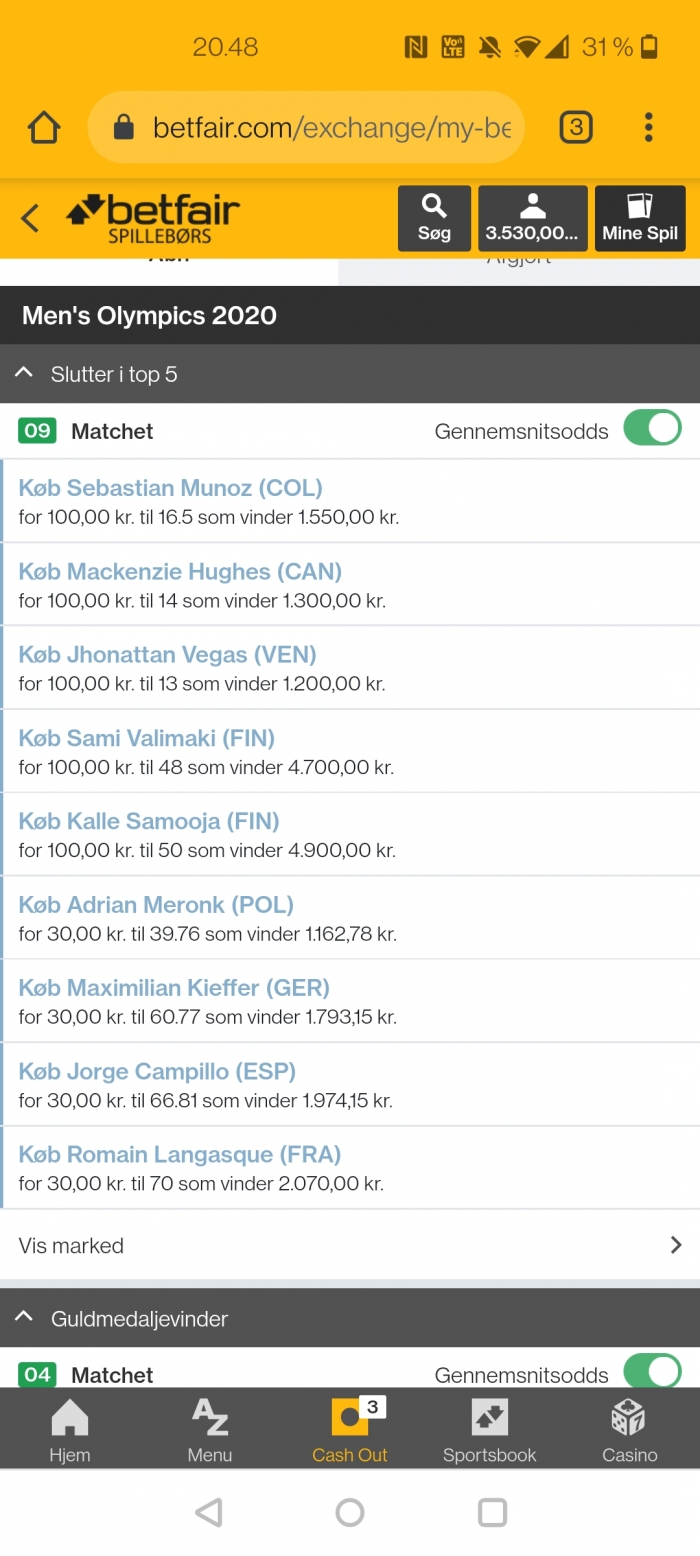
Task: Go back with the header arrow
Action: coord(30,218)
